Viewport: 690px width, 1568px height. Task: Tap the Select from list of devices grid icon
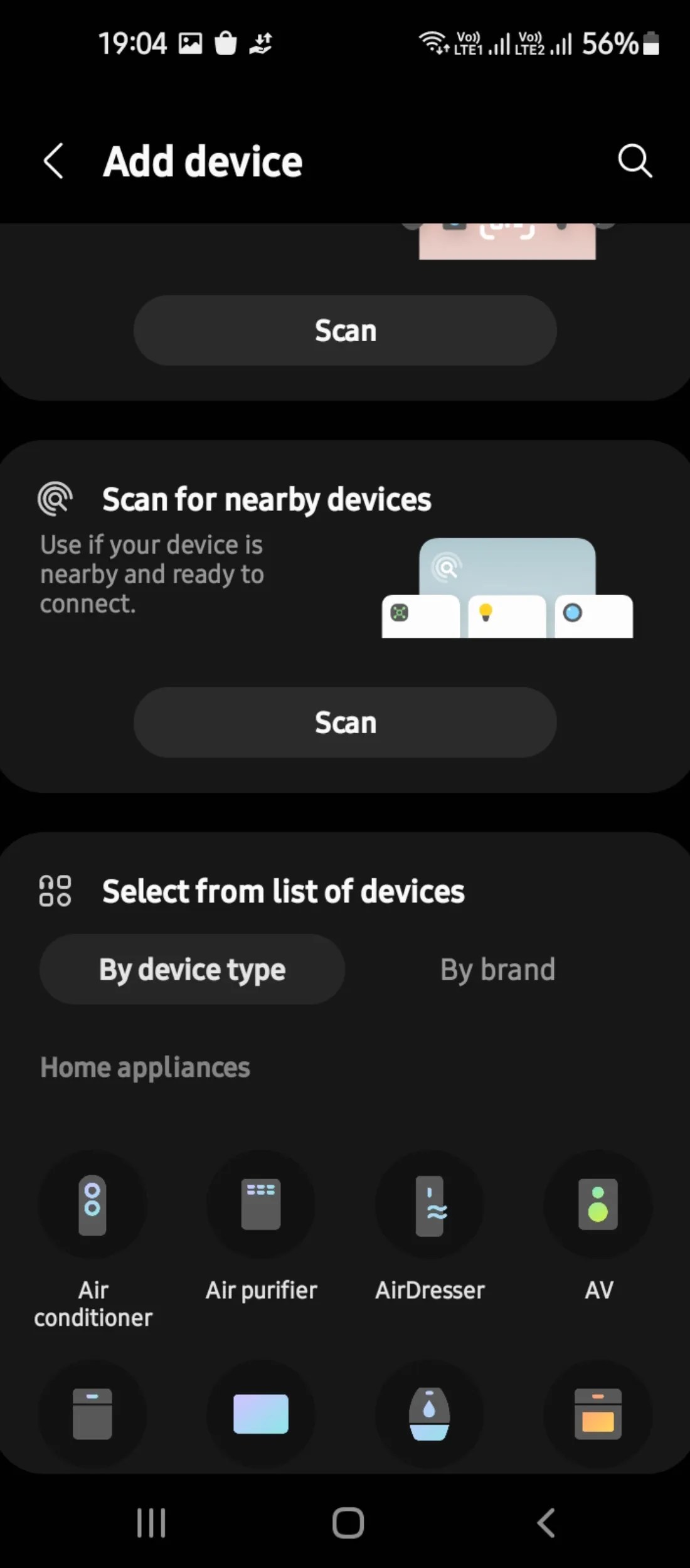click(55, 891)
